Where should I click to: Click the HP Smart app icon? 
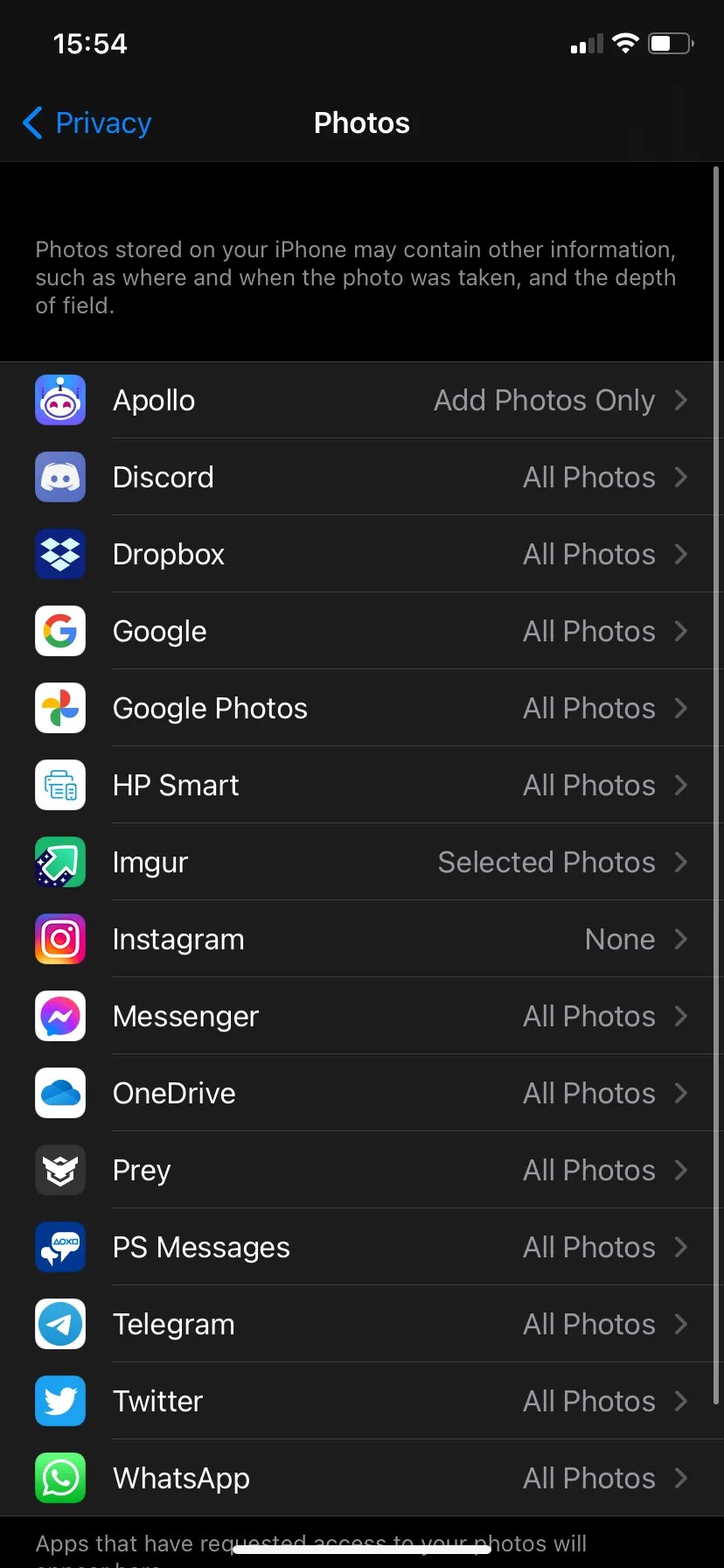59,785
